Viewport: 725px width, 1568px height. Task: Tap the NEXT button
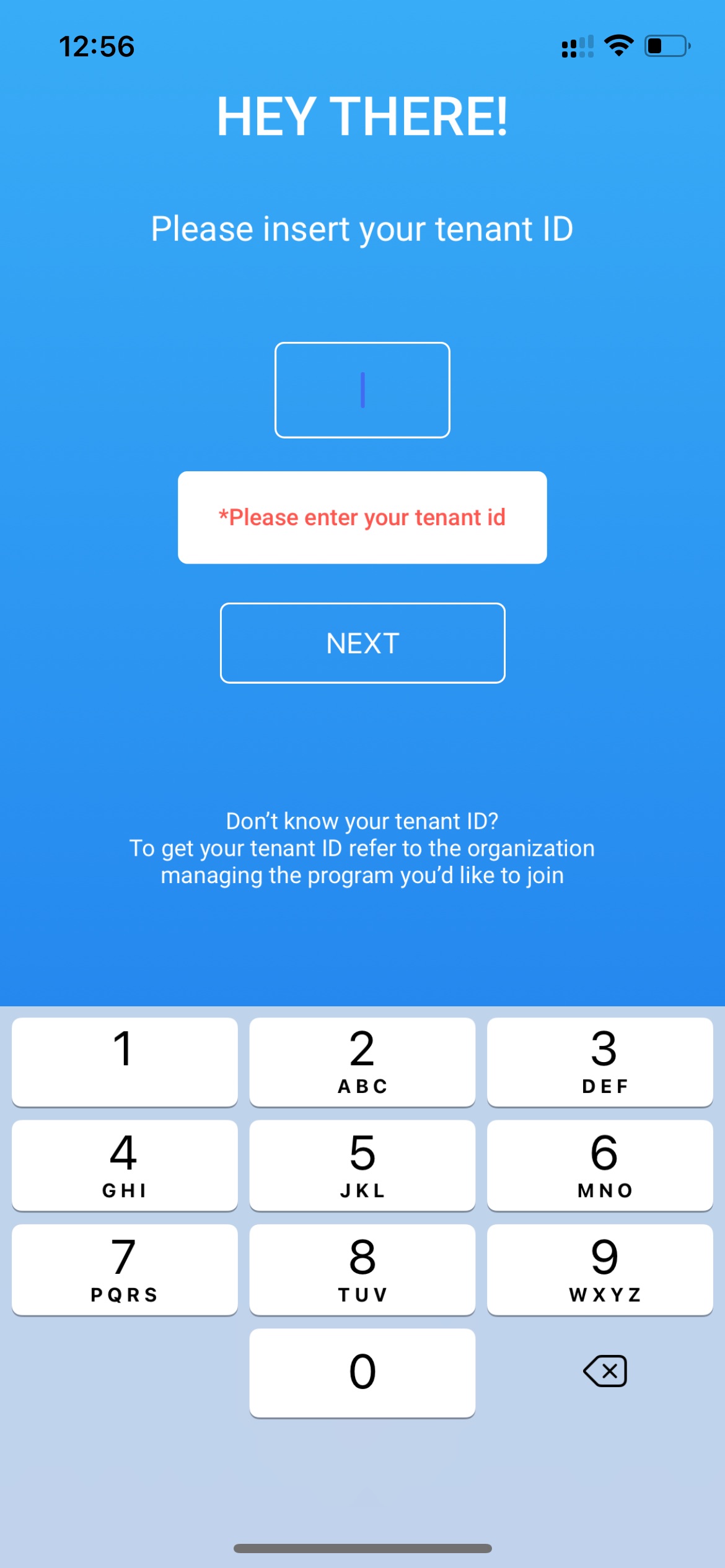362,643
